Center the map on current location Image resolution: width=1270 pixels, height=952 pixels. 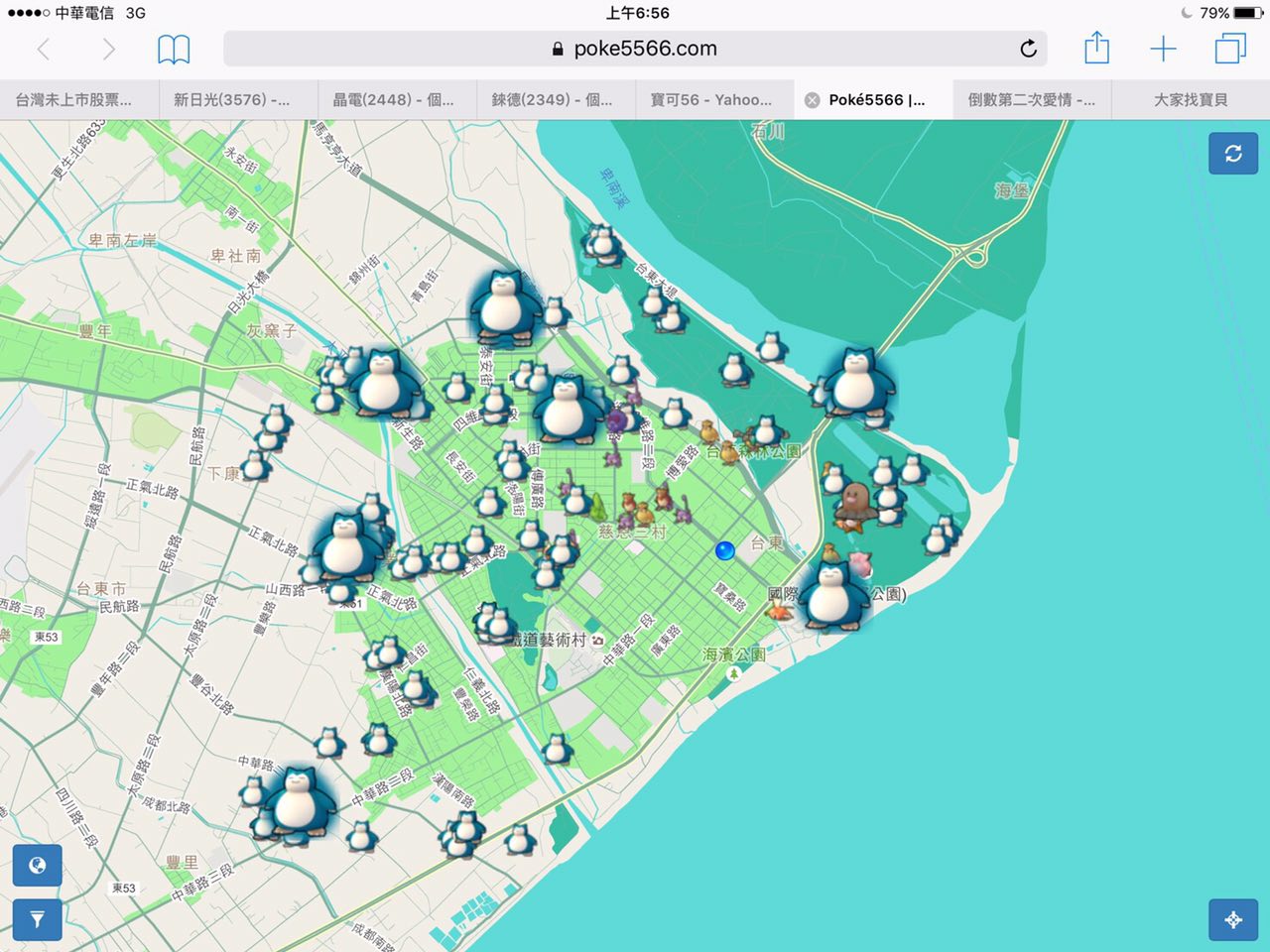click(1233, 919)
